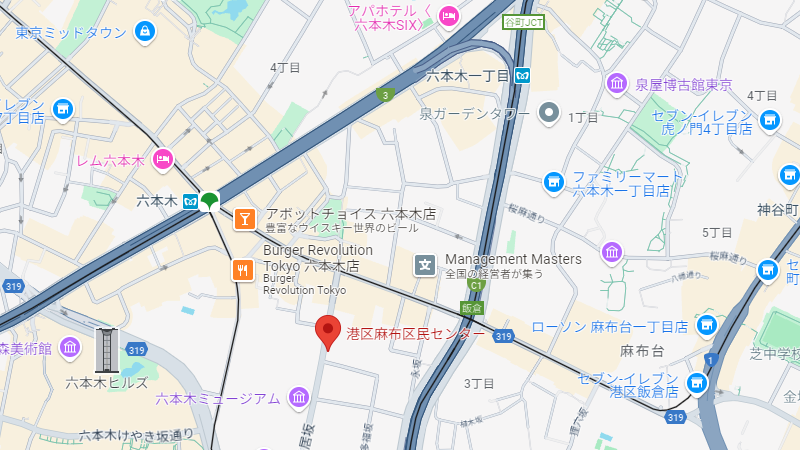Tap the 六本木ヒルズ building icon
800x450 pixels.
(x=106, y=350)
